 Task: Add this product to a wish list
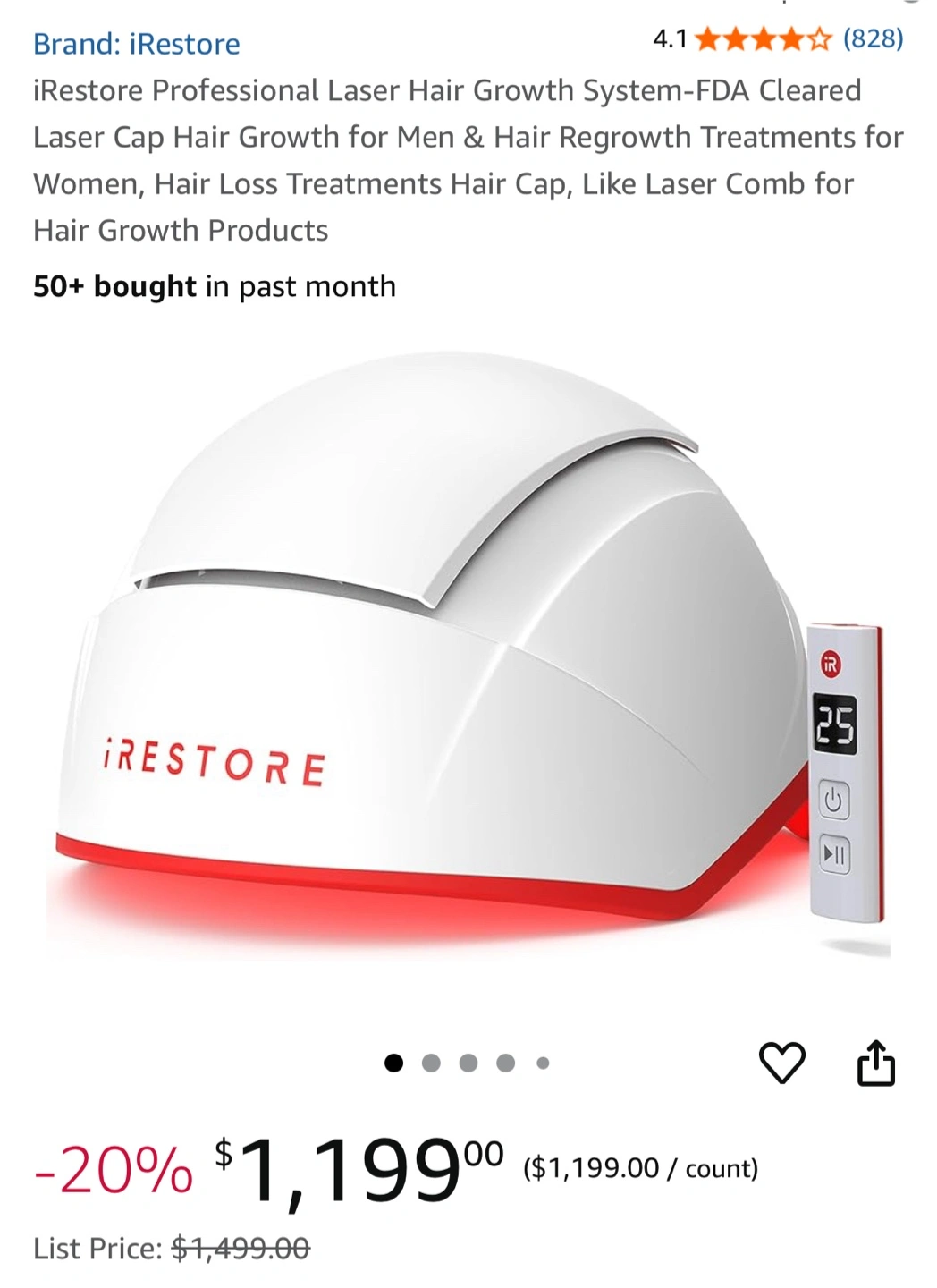781,1063
